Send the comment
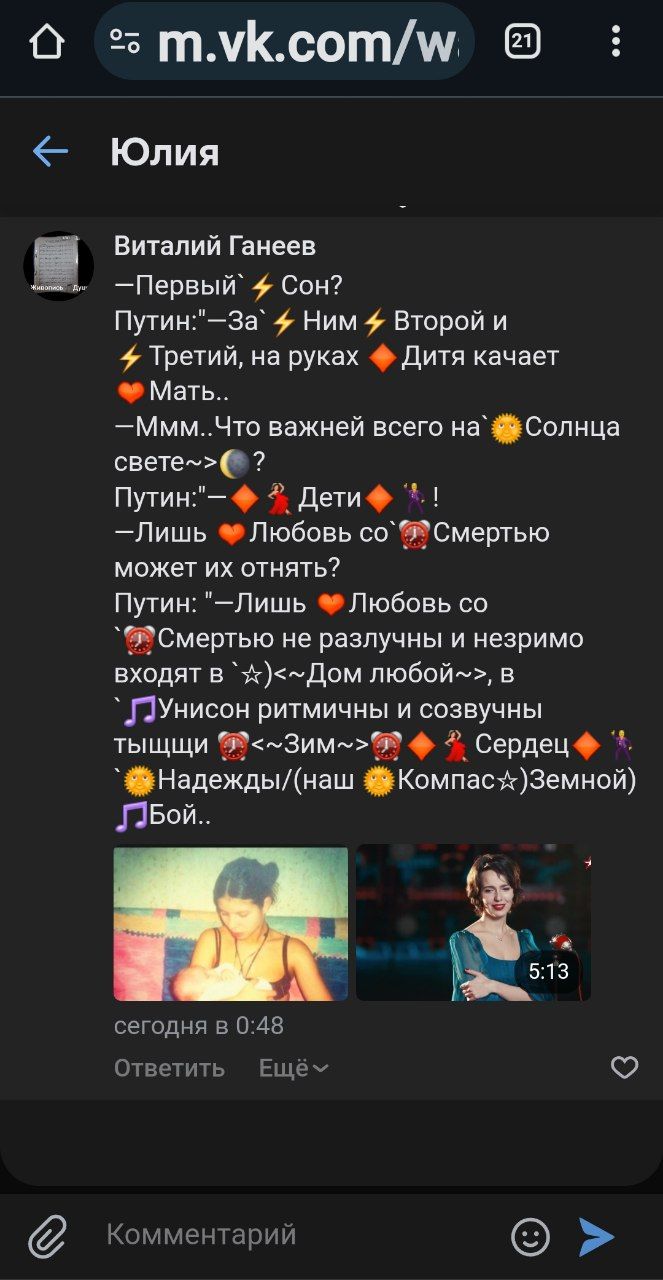The height and width of the screenshot is (1280, 663). (x=597, y=1237)
